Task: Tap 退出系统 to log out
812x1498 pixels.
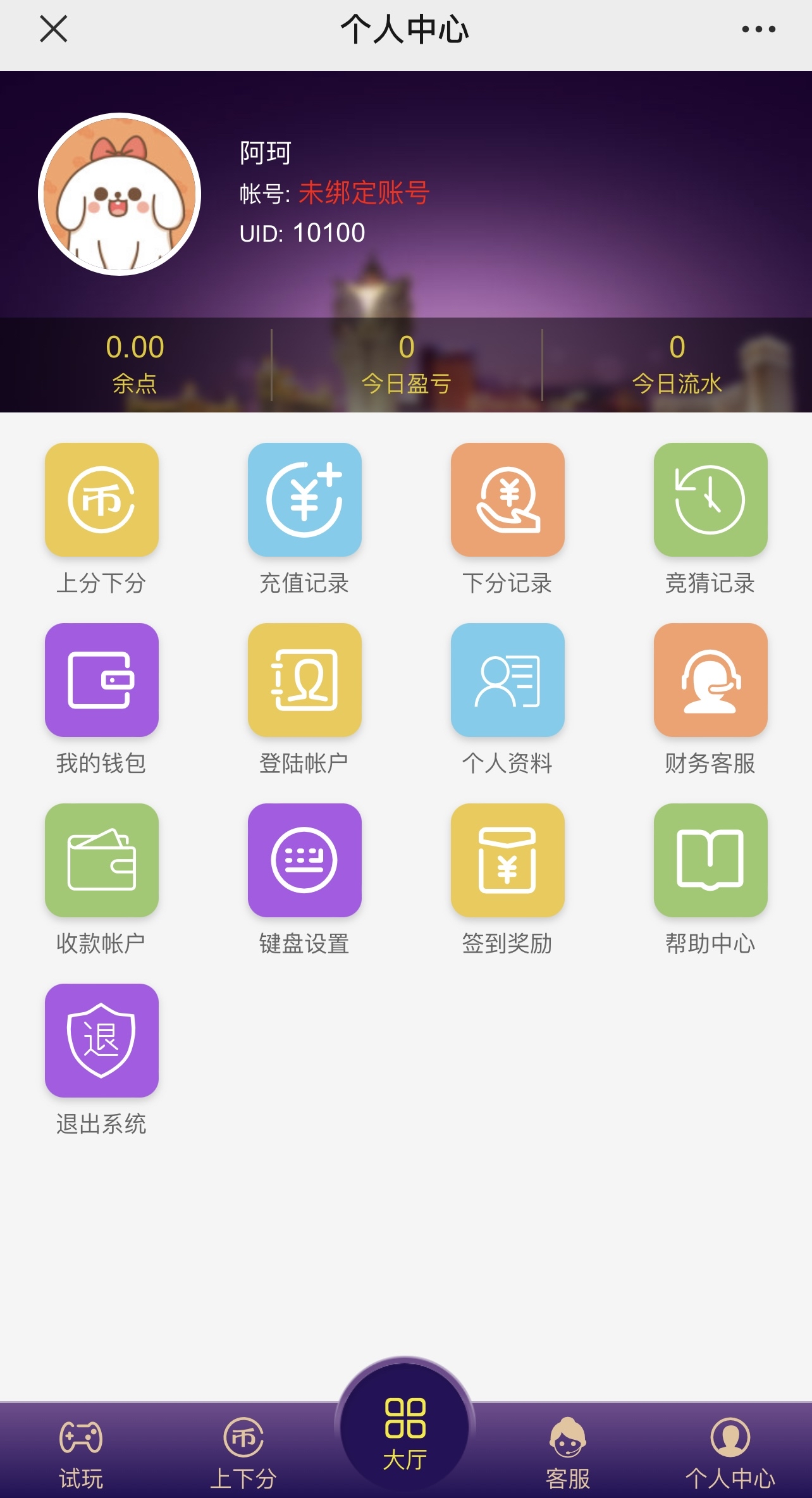Action: click(102, 1041)
